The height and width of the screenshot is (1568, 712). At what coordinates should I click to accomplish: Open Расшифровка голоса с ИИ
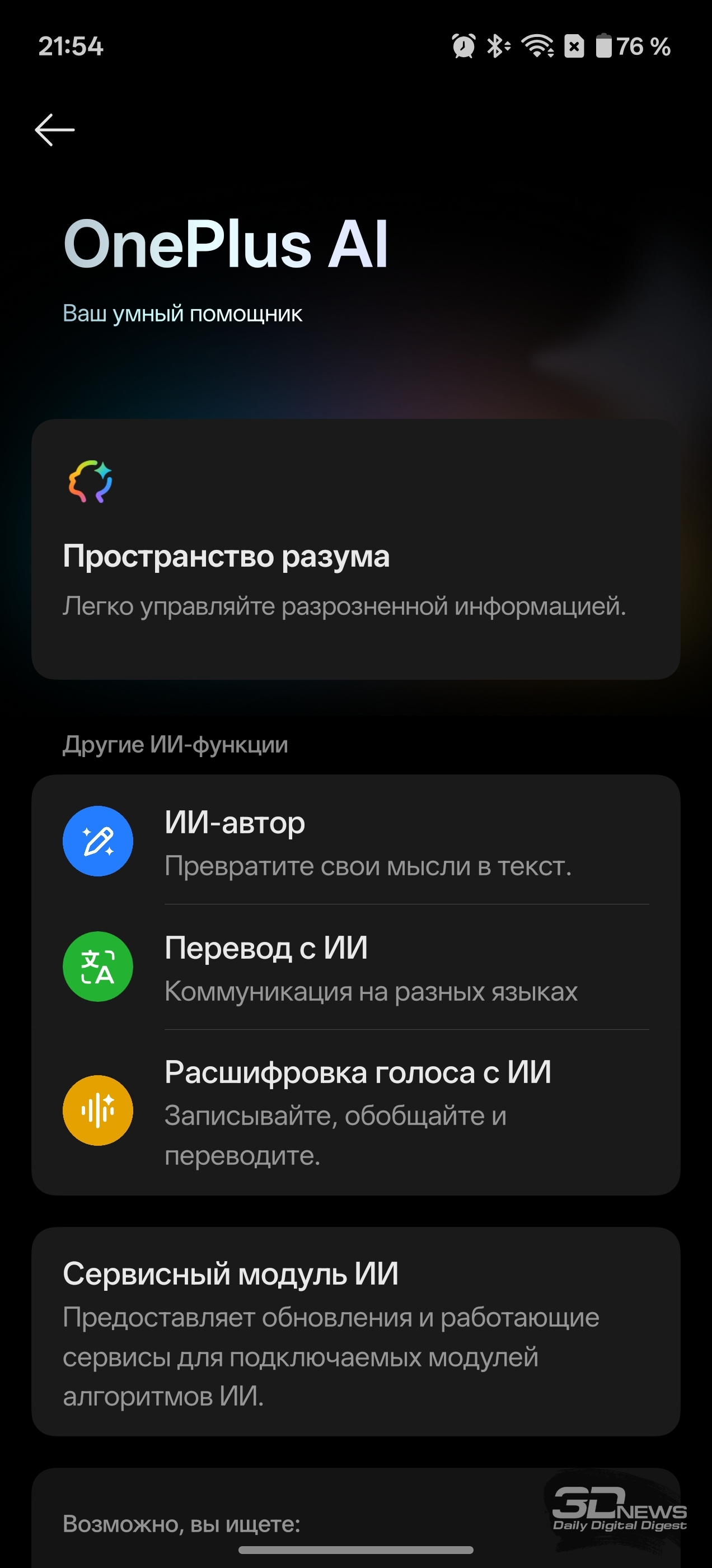click(x=355, y=1111)
